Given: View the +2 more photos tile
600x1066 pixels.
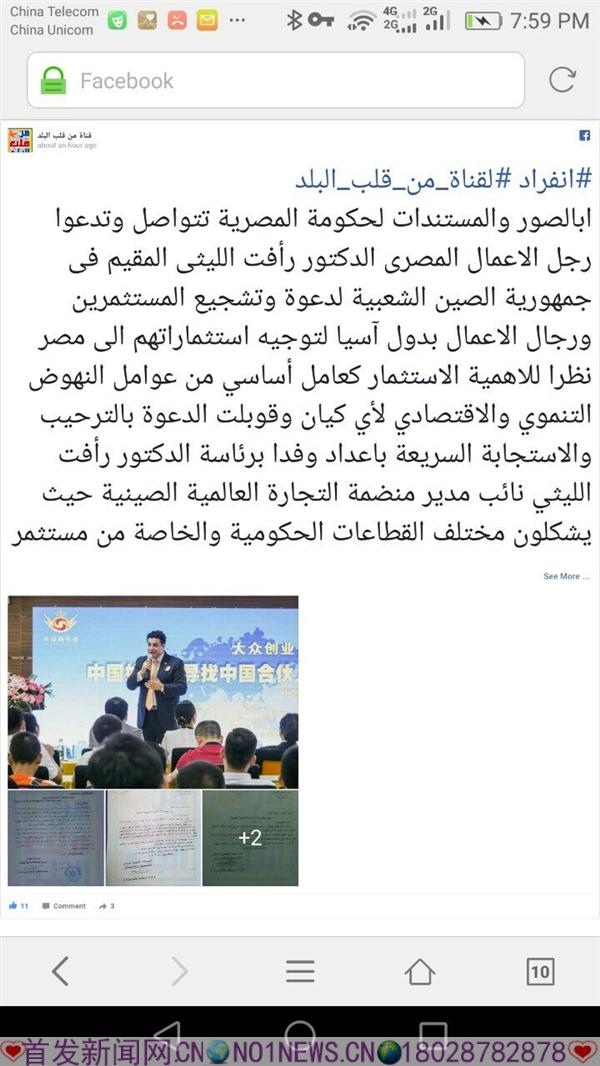Looking at the screenshot, I should click(250, 837).
